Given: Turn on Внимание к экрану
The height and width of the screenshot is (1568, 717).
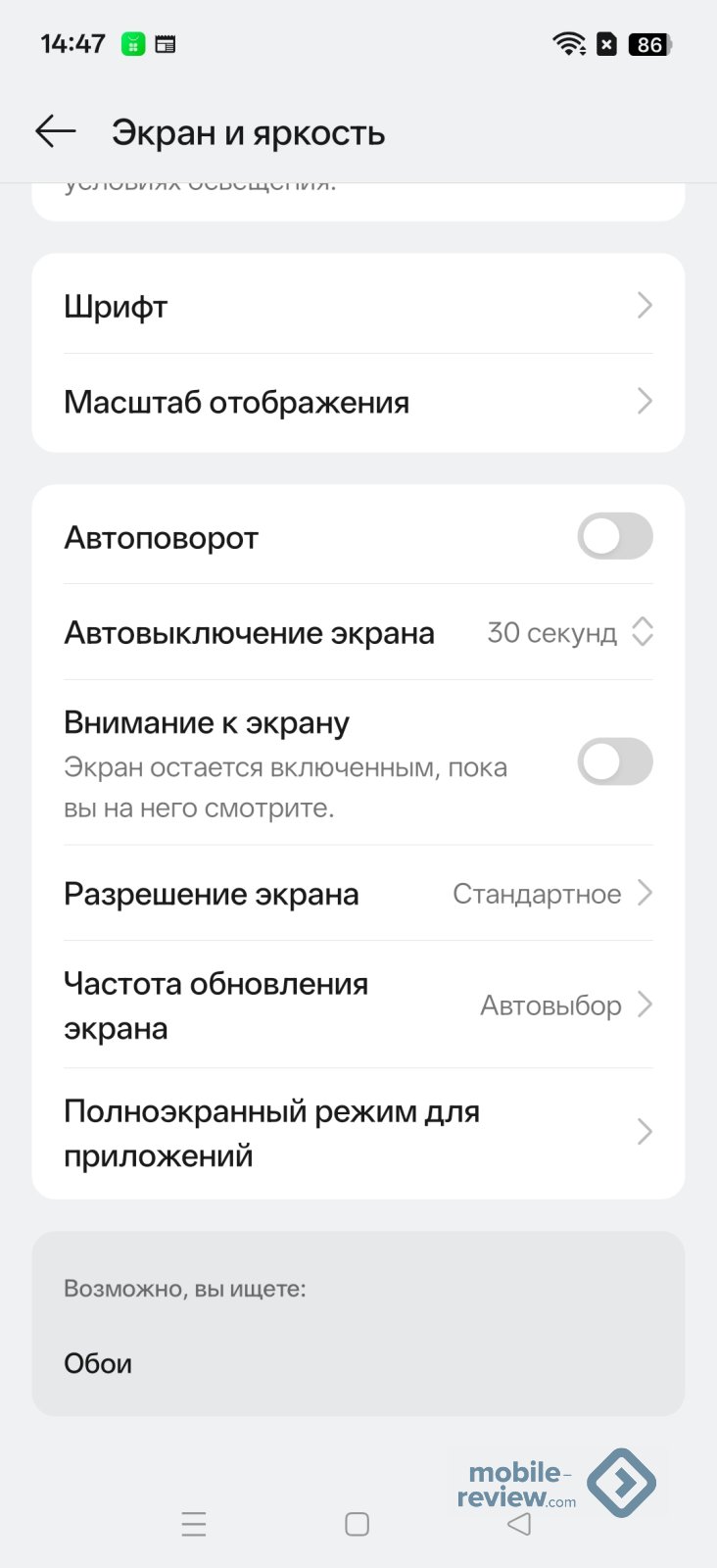Looking at the screenshot, I should (x=614, y=762).
